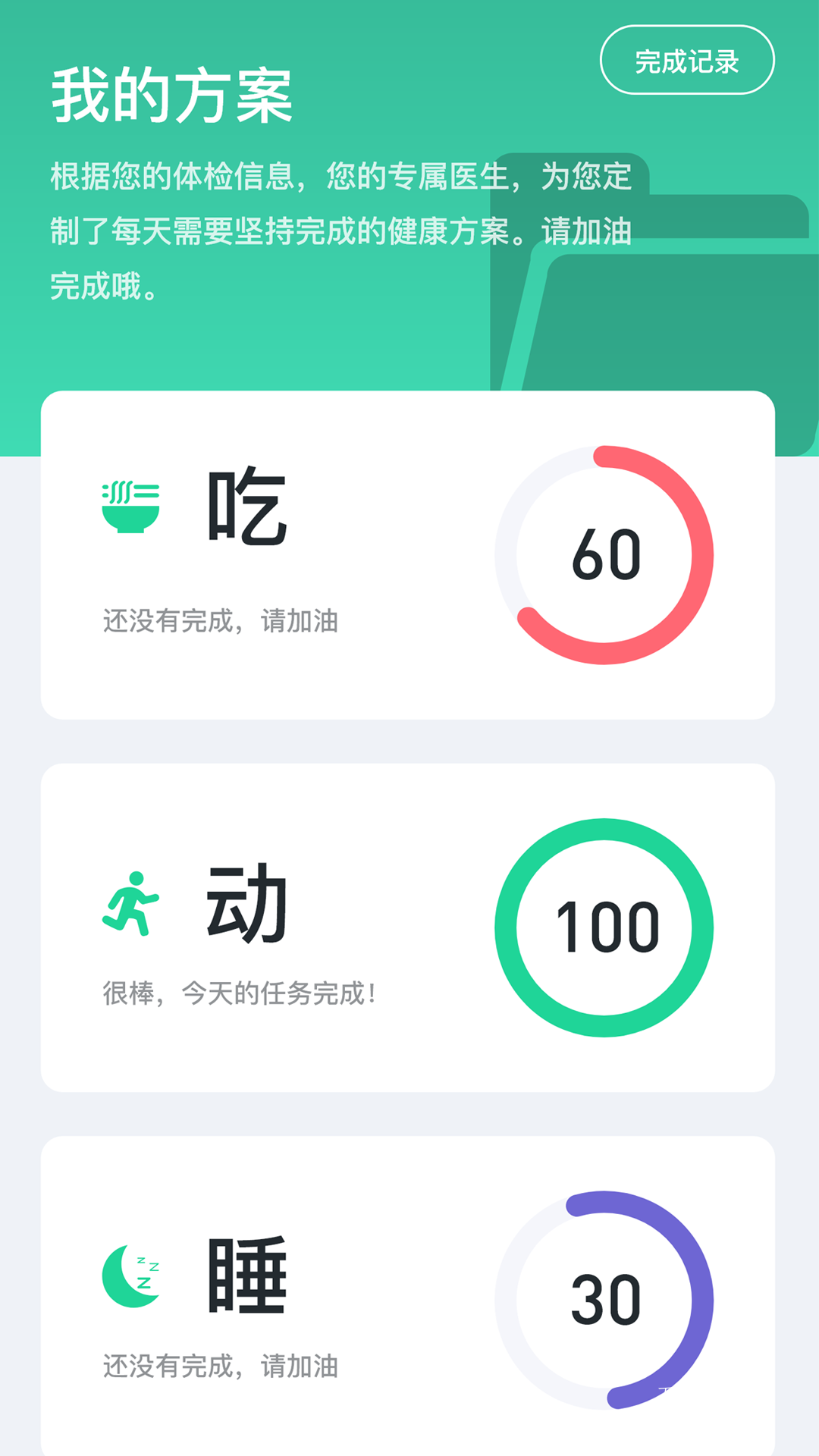819x1456 pixels.
Task: Open the 完成记录 completion records
Action: (x=687, y=60)
